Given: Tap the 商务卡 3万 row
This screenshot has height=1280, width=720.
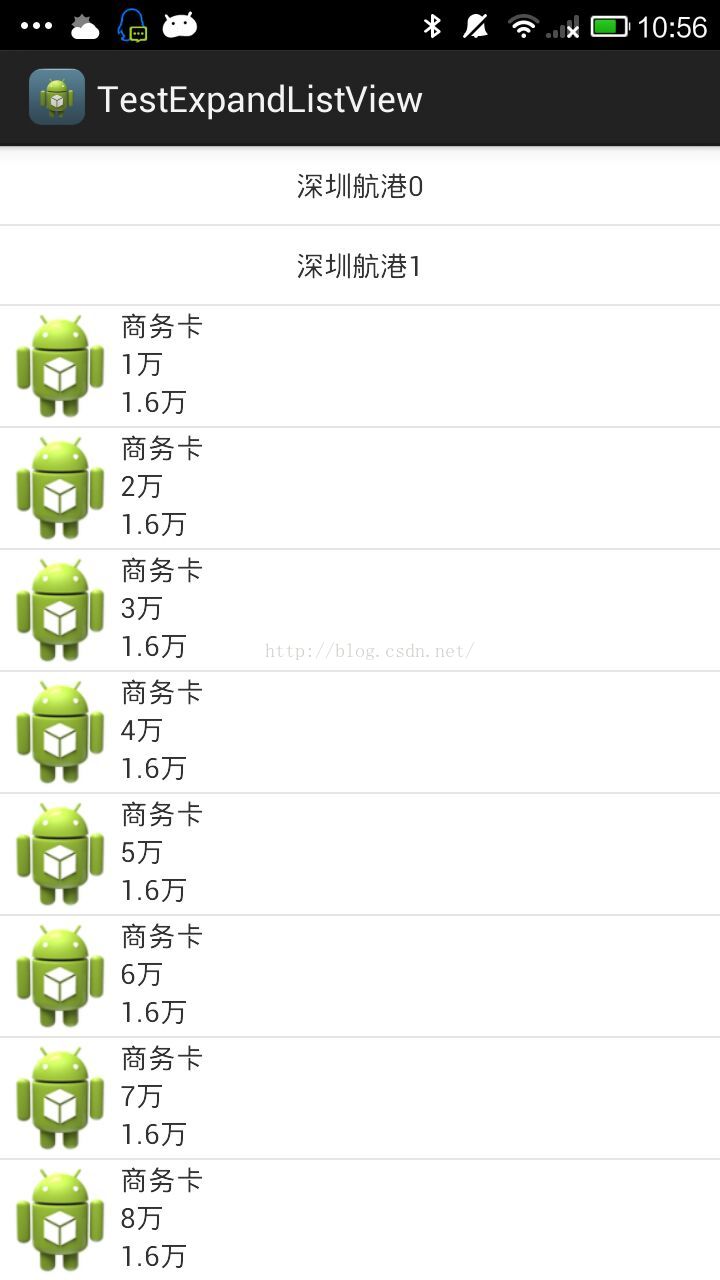Looking at the screenshot, I should tap(360, 610).
